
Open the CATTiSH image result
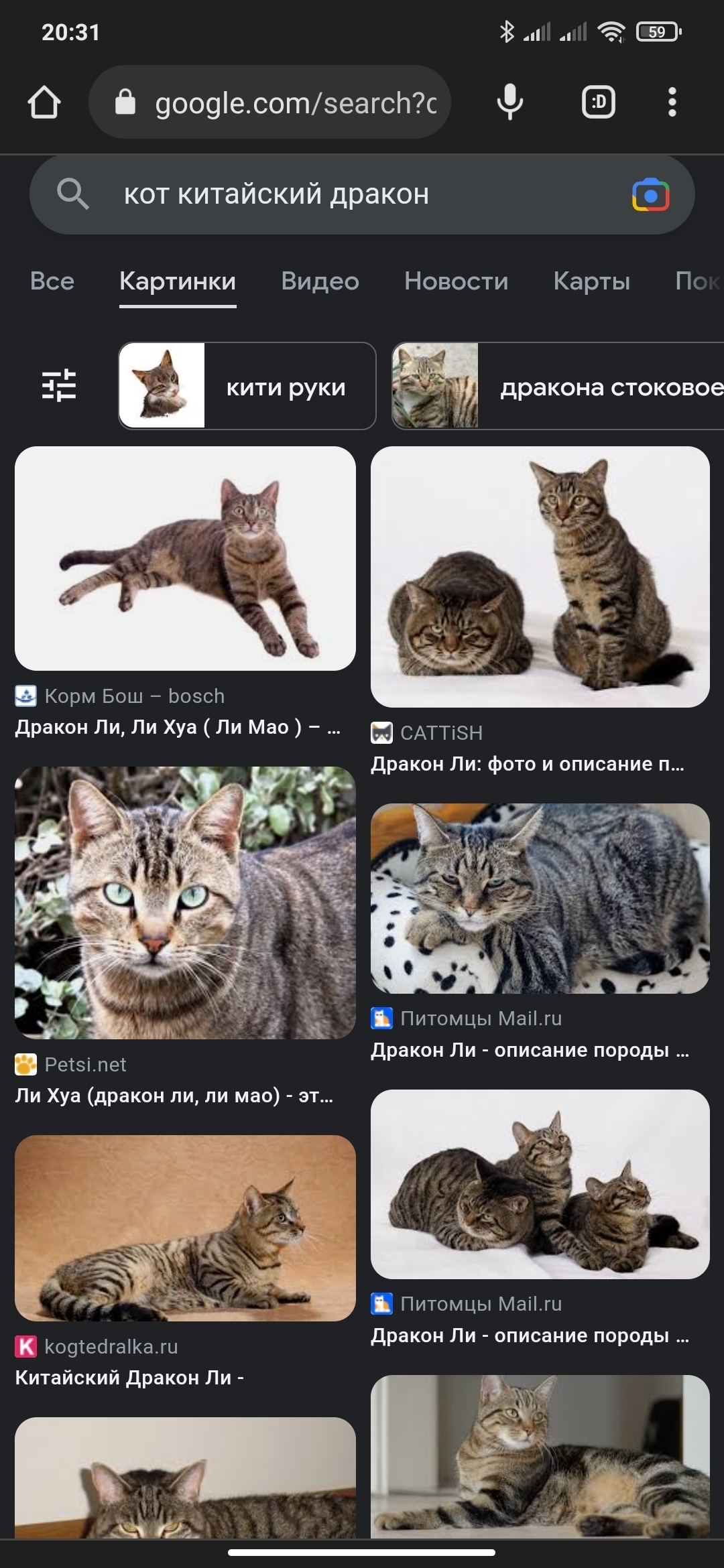(x=540, y=577)
